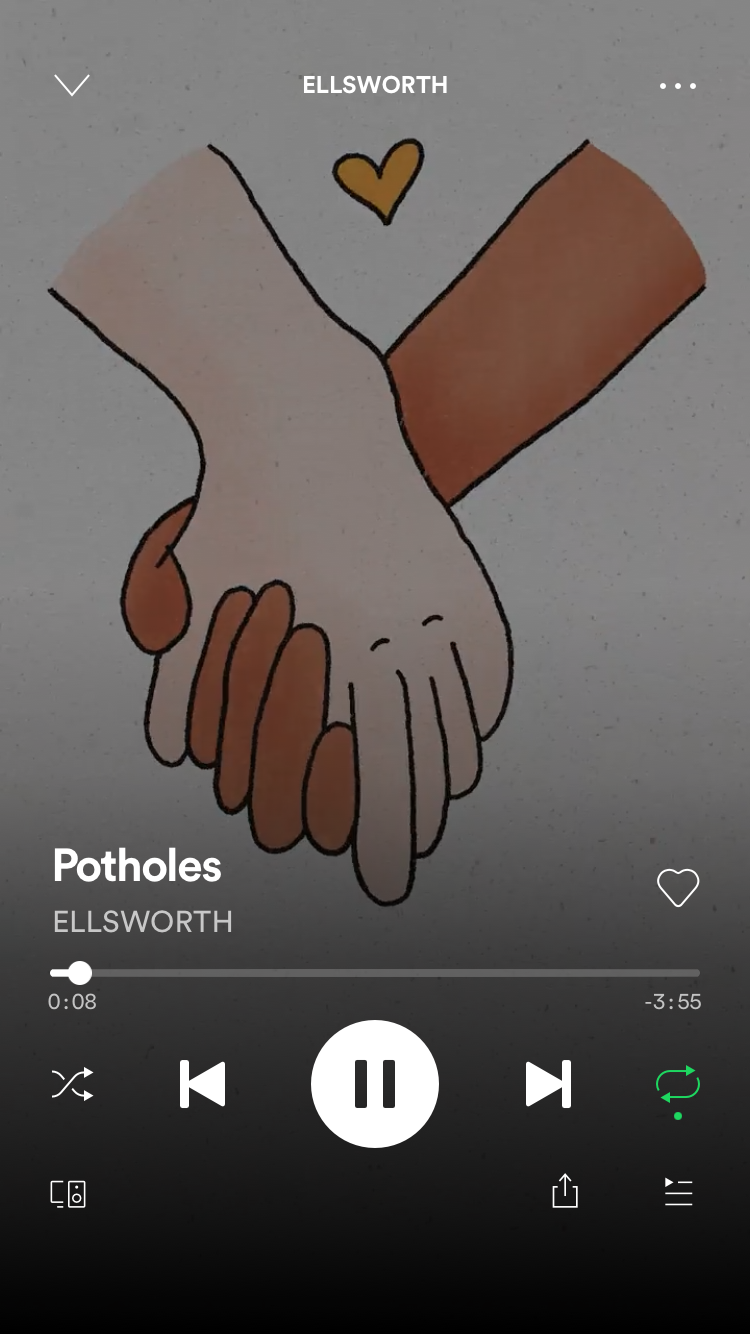This screenshot has width=750, height=1334.
Task: Open the play queue
Action: [x=678, y=1192]
